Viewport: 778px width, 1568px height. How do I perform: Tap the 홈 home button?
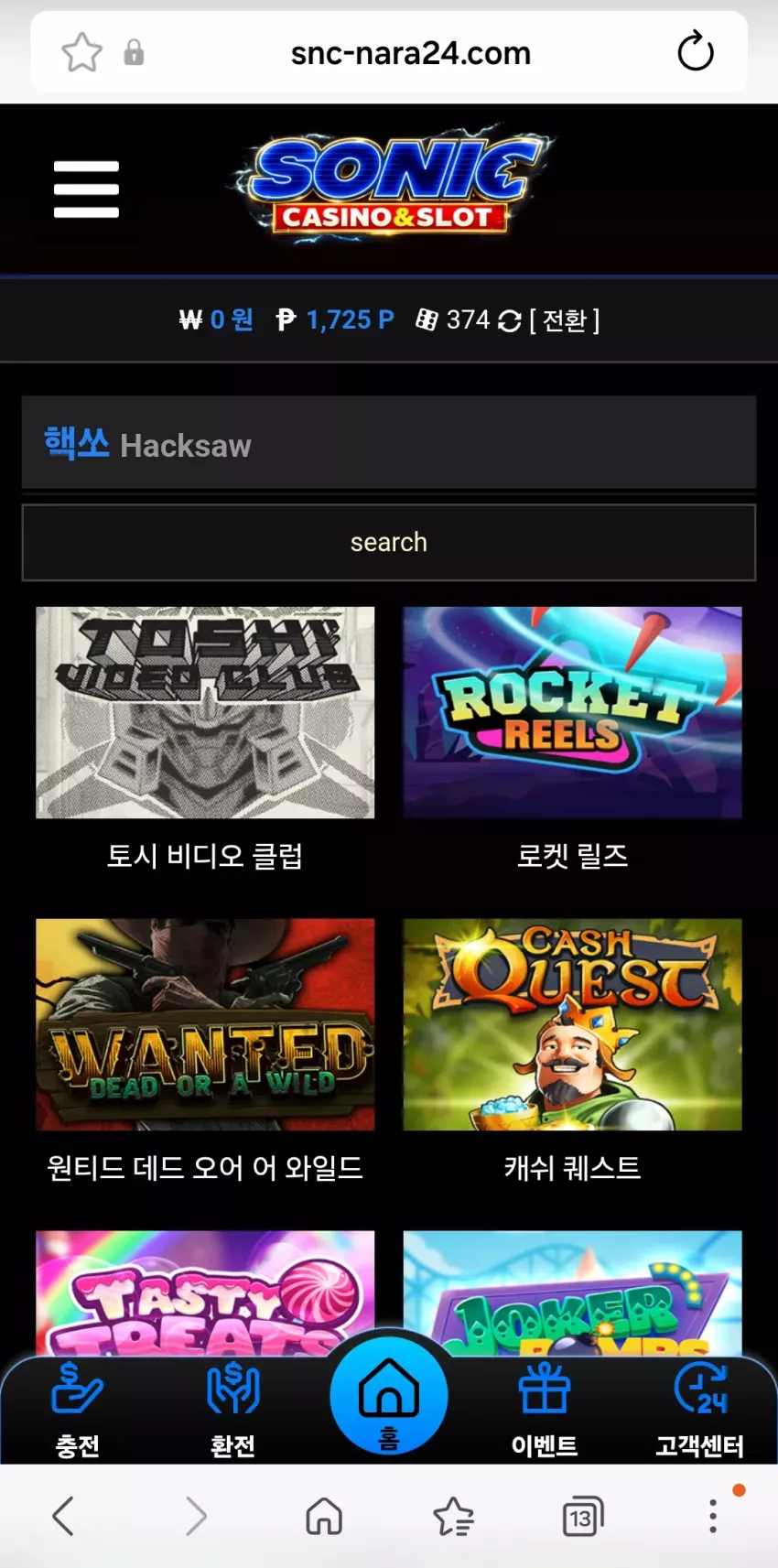[389, 1395]
